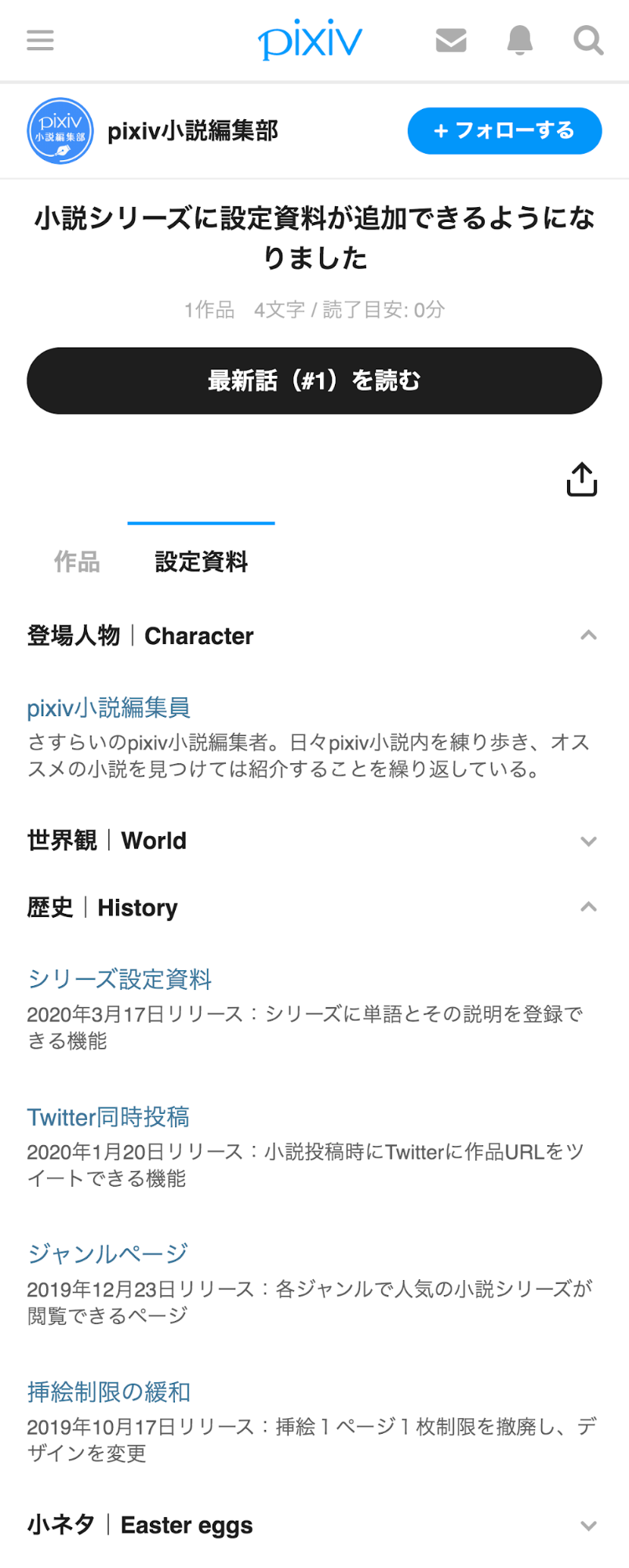Collapse the 歴史｜History section
This screenshot has width=629, height=1568.
589,908
